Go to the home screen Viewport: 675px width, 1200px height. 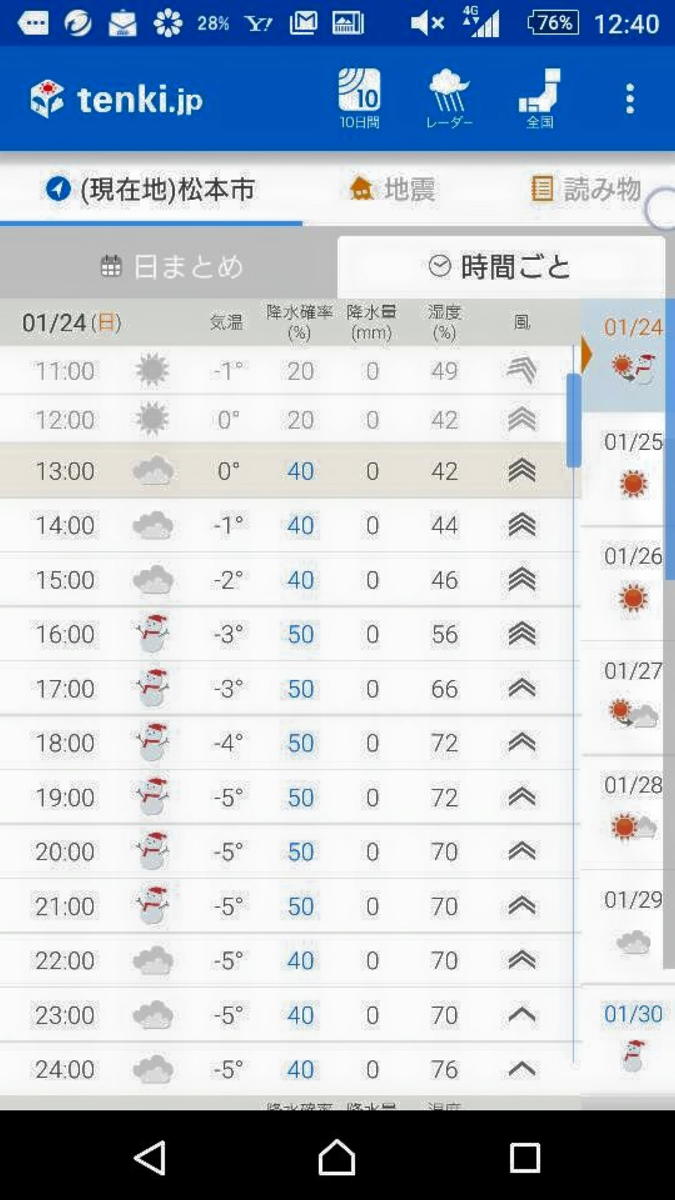point(337,1158)
